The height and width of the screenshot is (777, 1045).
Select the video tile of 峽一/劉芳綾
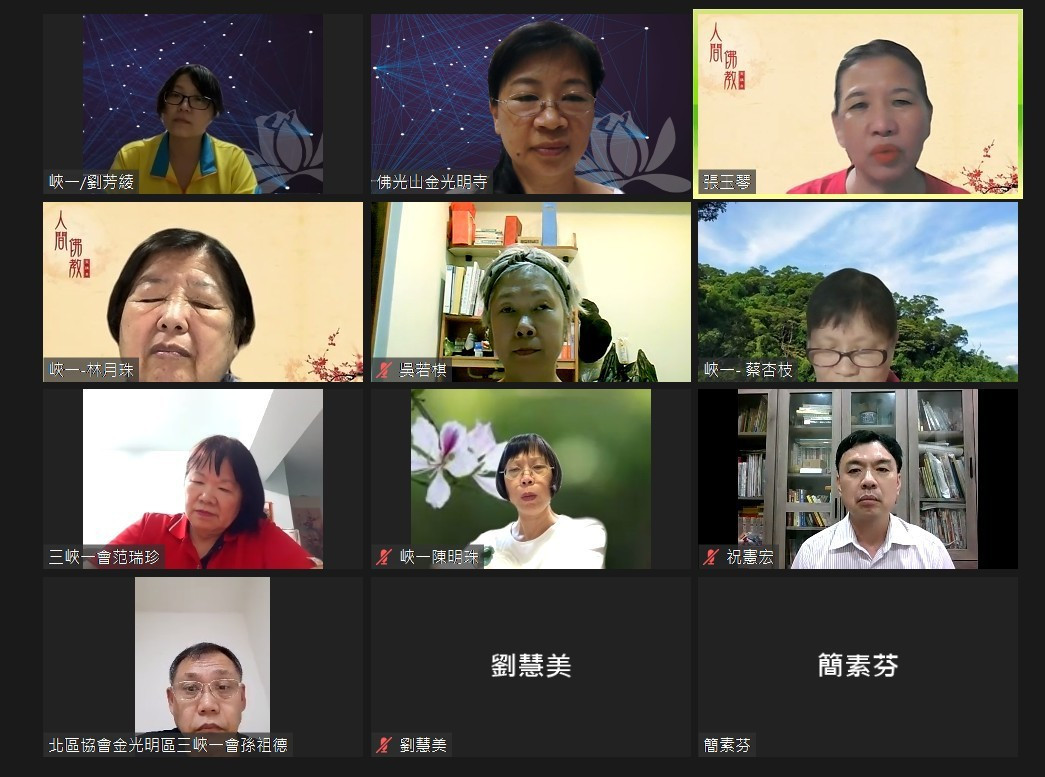coord(203,104)
